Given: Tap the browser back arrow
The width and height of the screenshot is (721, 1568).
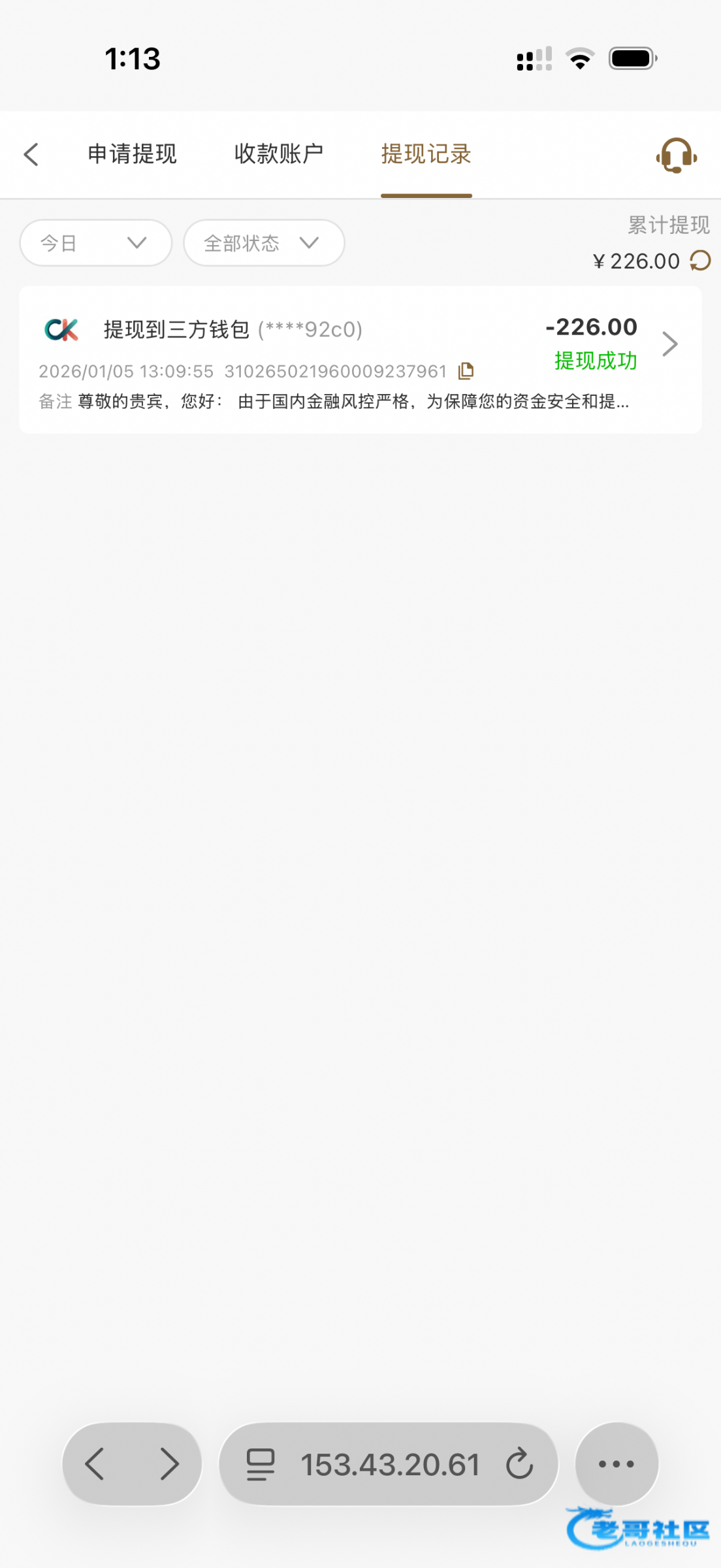Looking at the screenshot, I should 95,1463.
